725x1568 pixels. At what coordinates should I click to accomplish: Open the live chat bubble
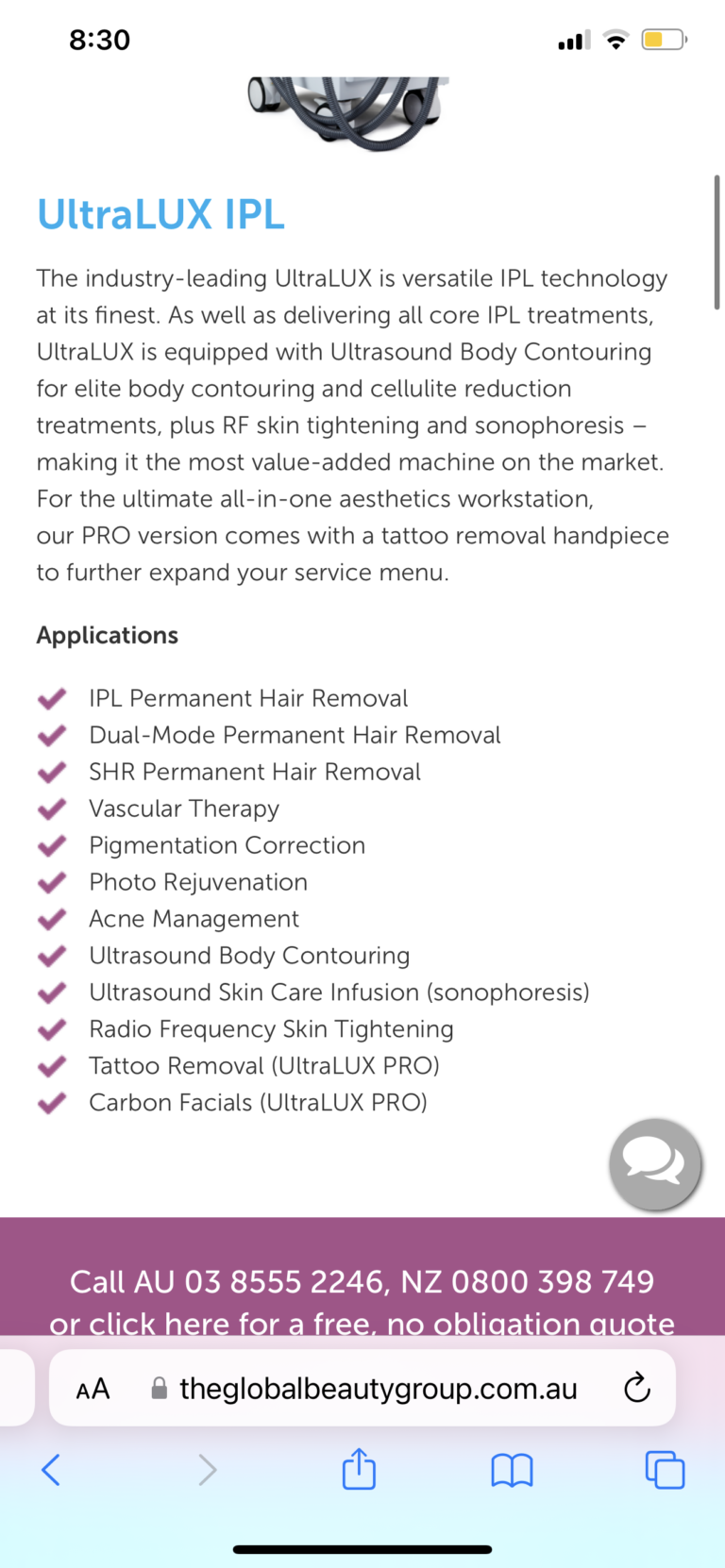(x=655, y=1163)
